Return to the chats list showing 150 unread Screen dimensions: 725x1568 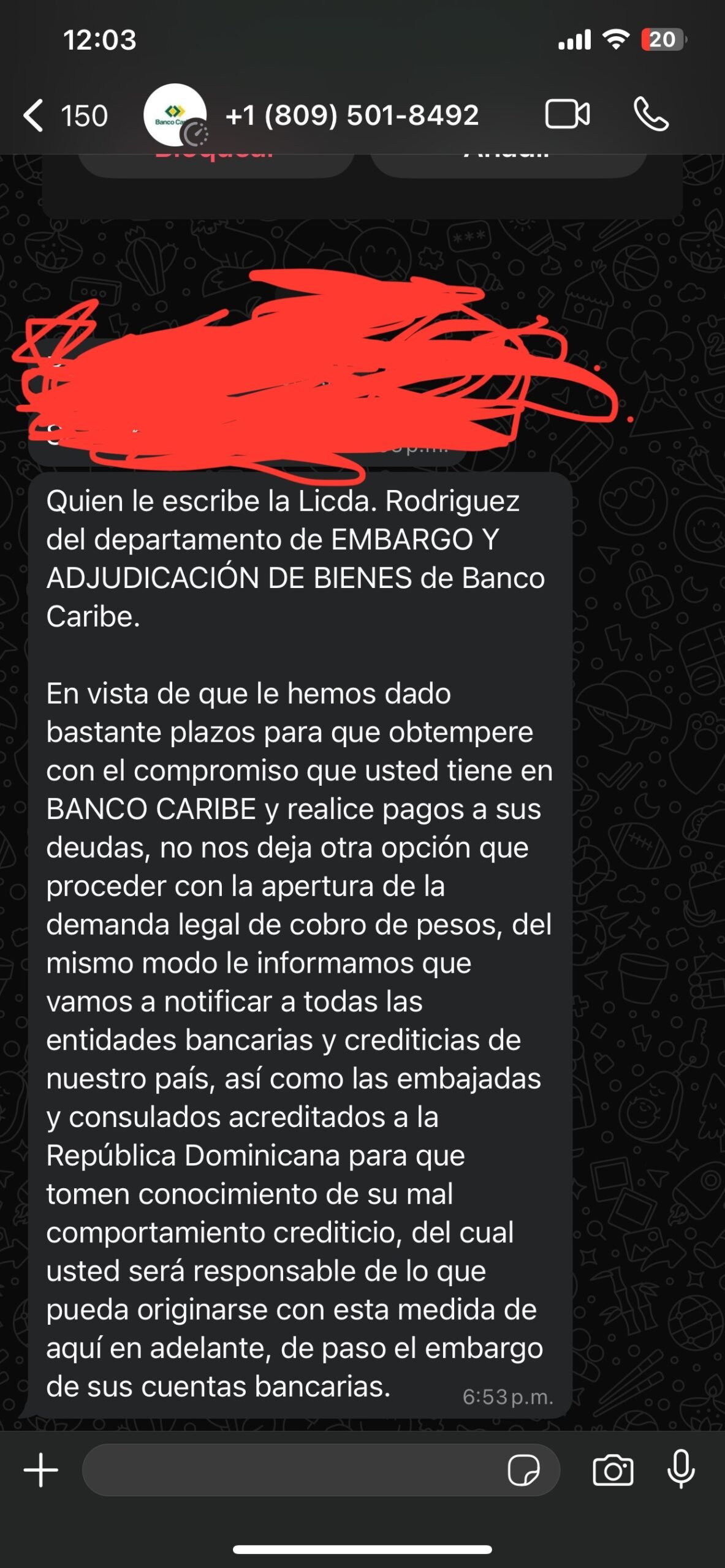coord(85,115)
